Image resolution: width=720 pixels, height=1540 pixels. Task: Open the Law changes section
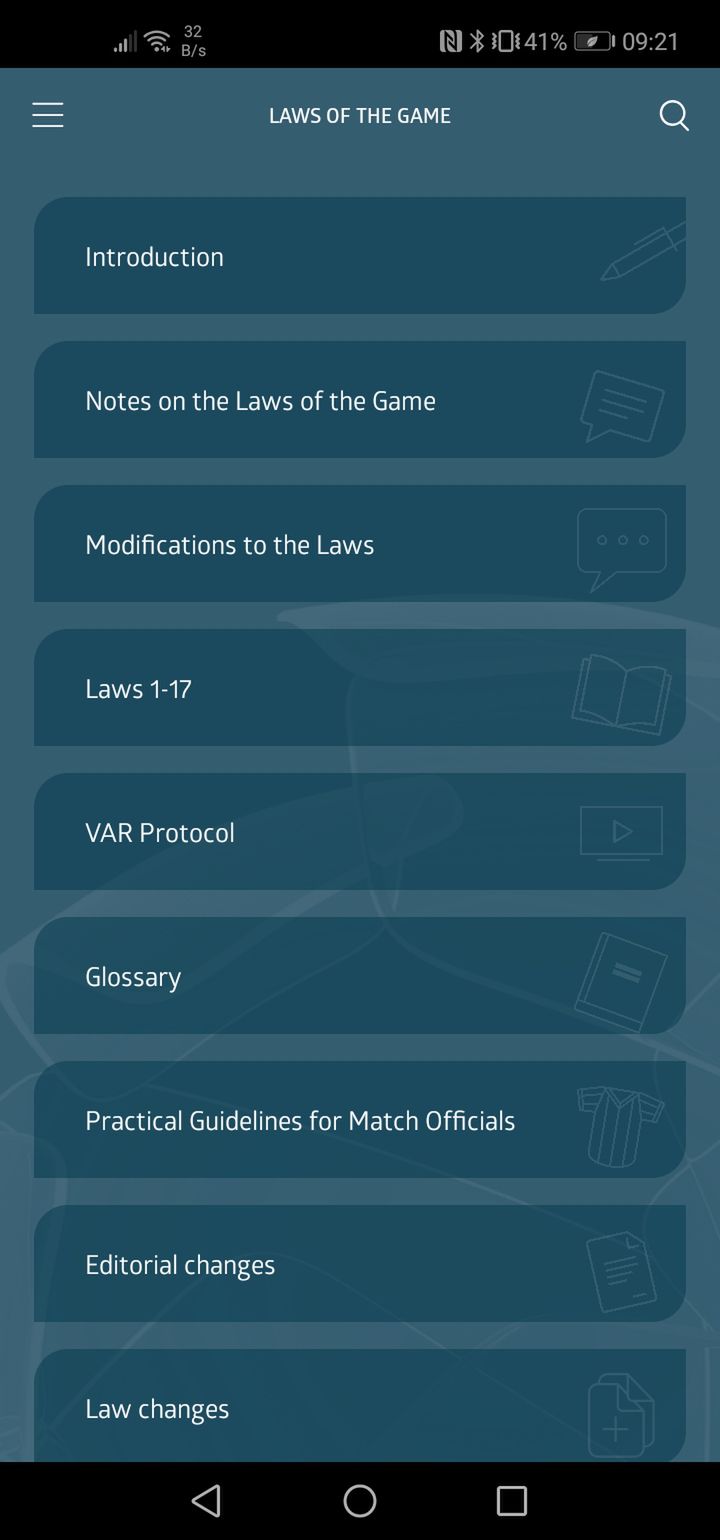[x=360, y=1406]
